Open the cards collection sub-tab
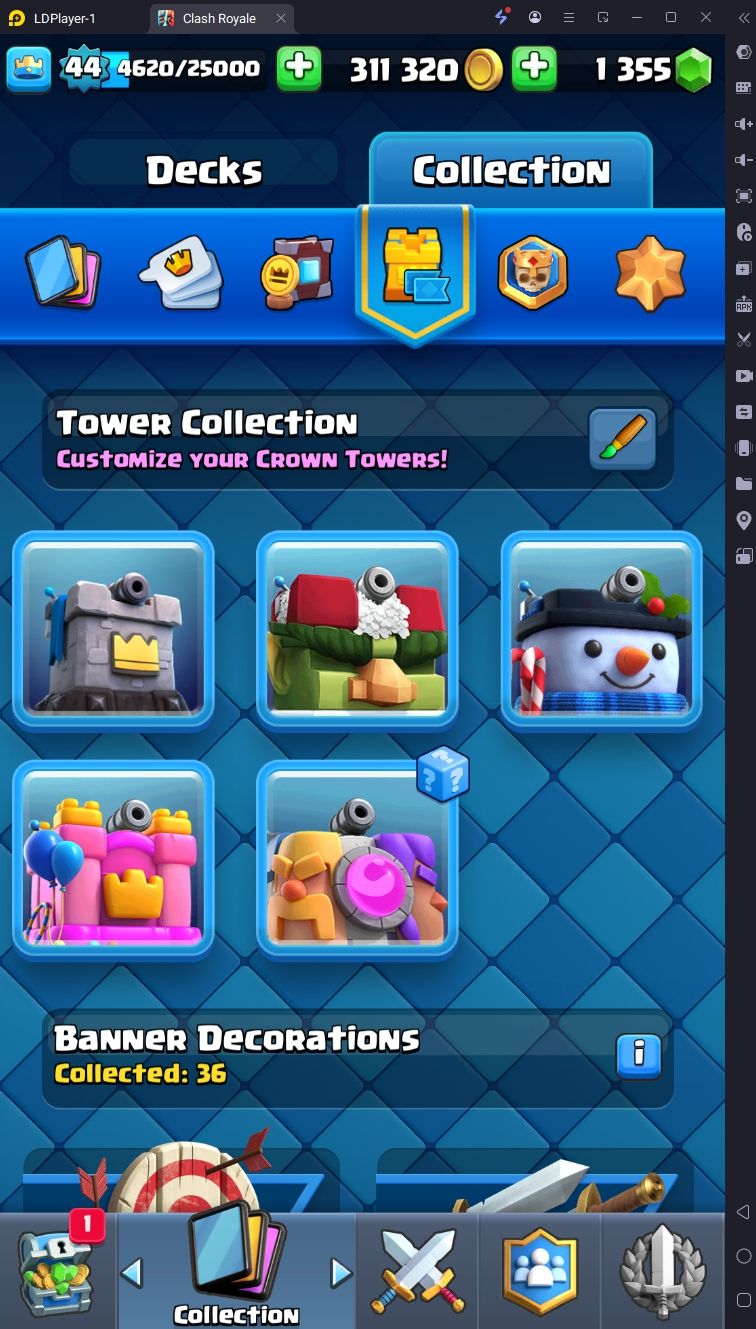The height and width of the screenshot is (1329, 756). click(x=63, y=272)
